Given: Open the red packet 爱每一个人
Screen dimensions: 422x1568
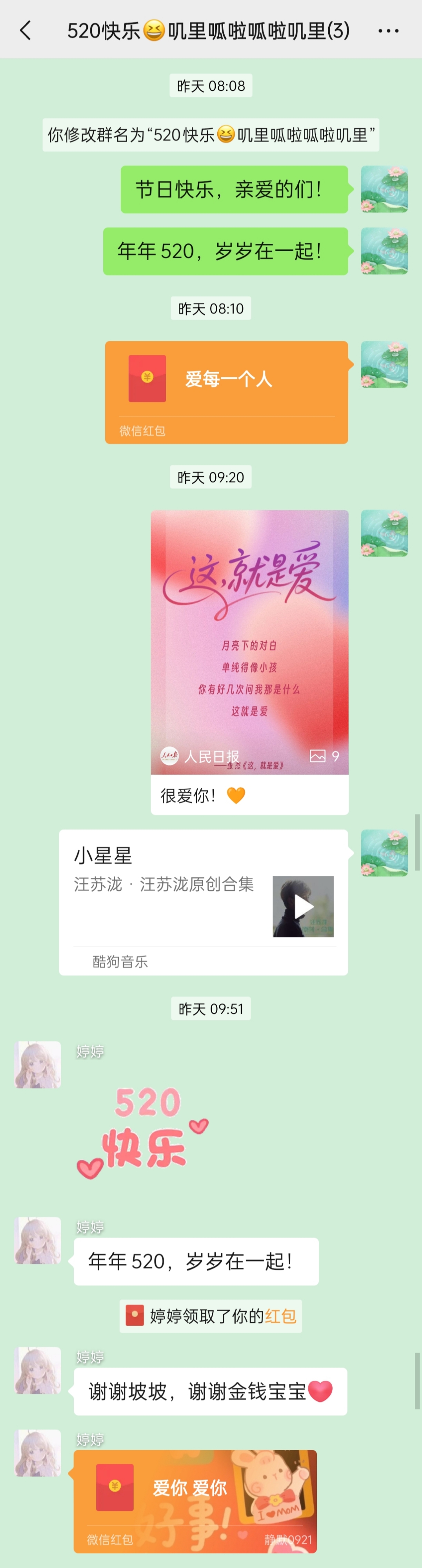Looking at the screenshot, I should click(226, 391).
